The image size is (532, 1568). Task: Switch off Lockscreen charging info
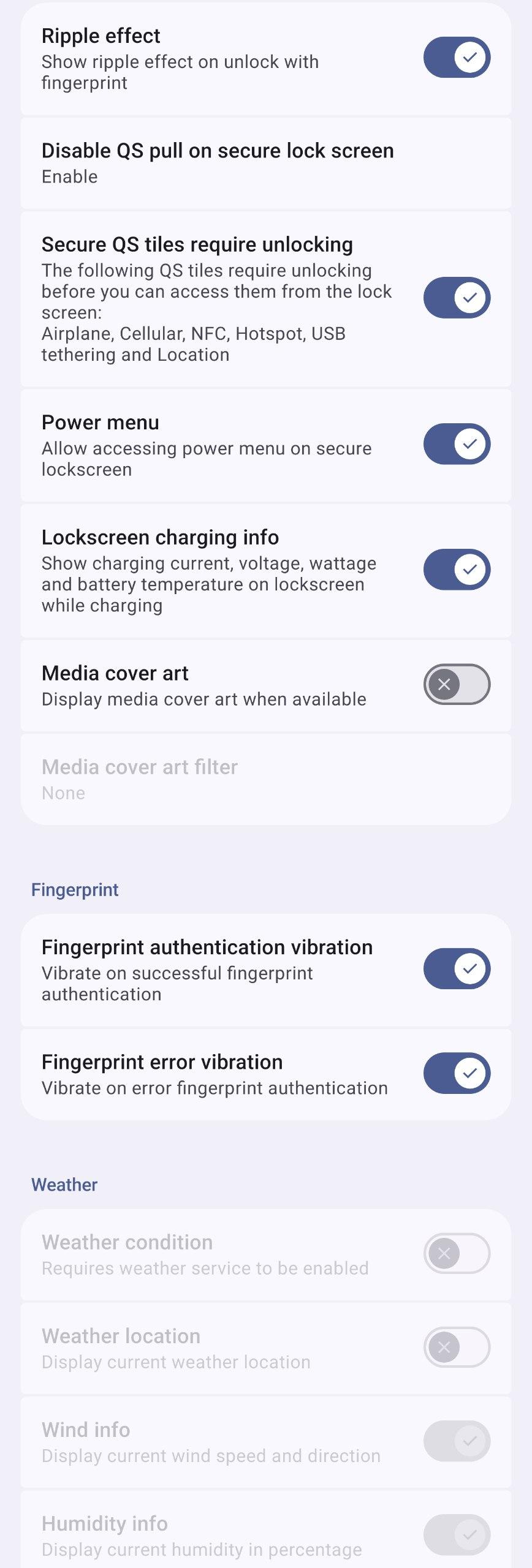tap(457, 570)
